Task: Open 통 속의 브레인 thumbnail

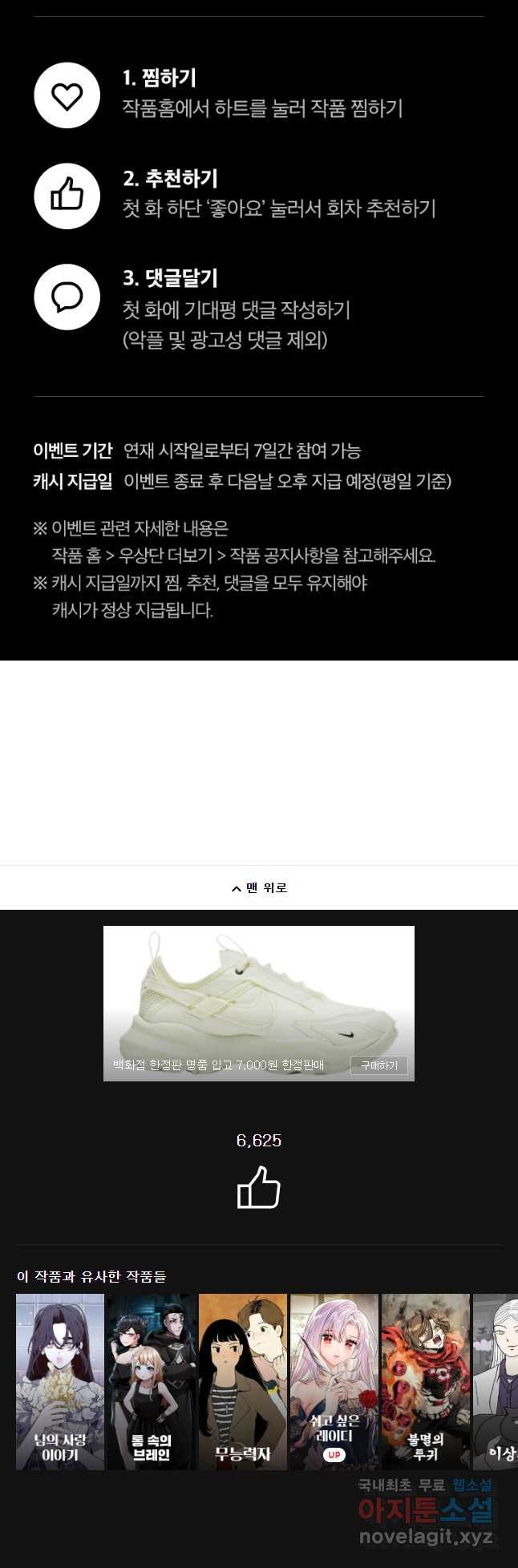Action: pos(152,1381)
